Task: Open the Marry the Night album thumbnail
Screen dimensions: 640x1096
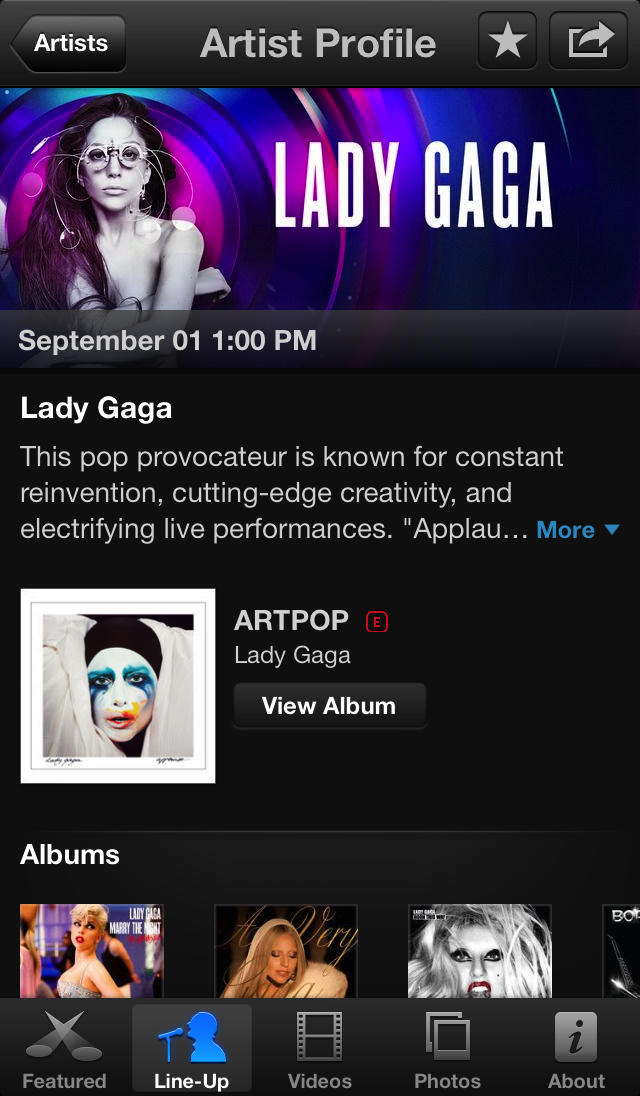Action: click(x=92, y=950)
